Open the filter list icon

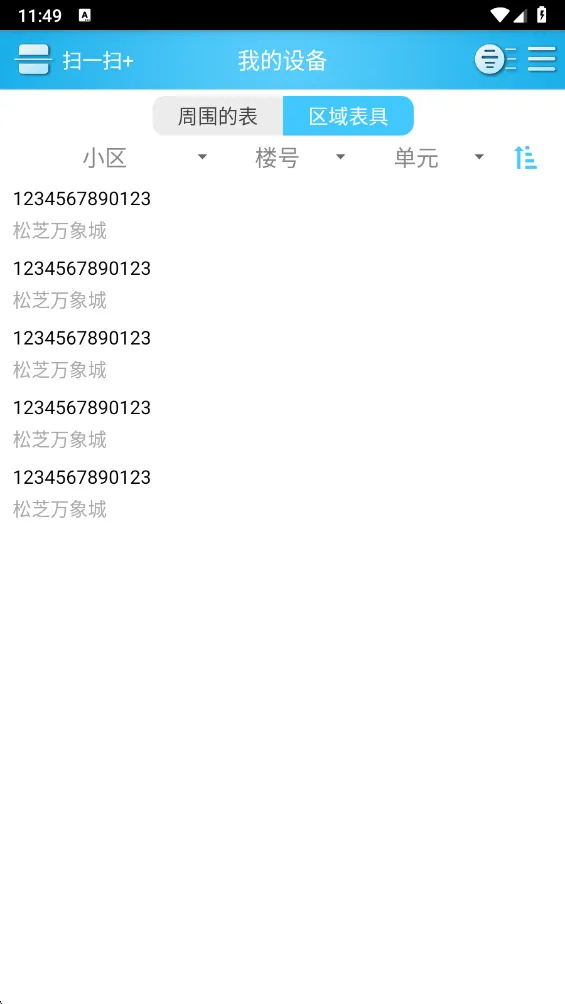click(495, 60)
